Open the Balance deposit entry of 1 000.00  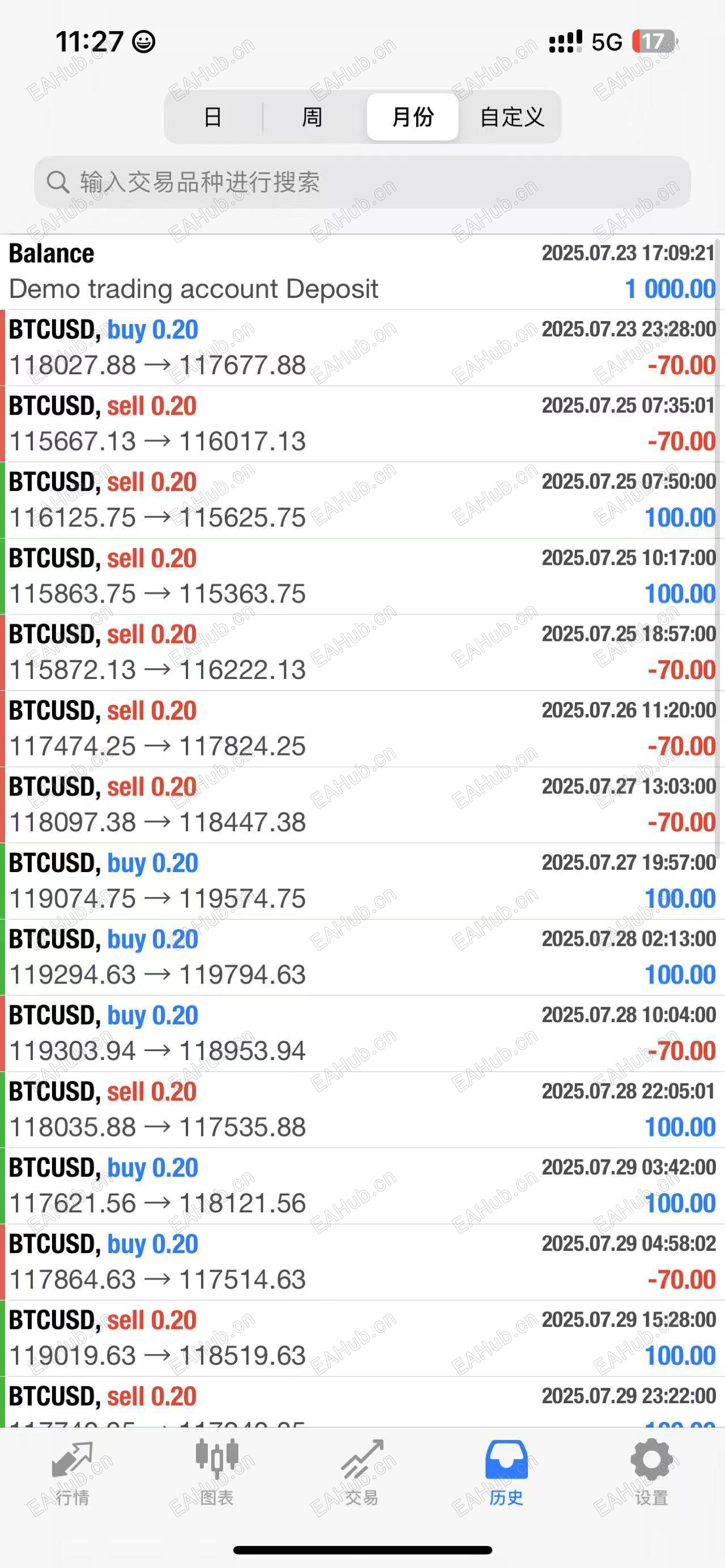pyautogui.click(x=362, y=271)
